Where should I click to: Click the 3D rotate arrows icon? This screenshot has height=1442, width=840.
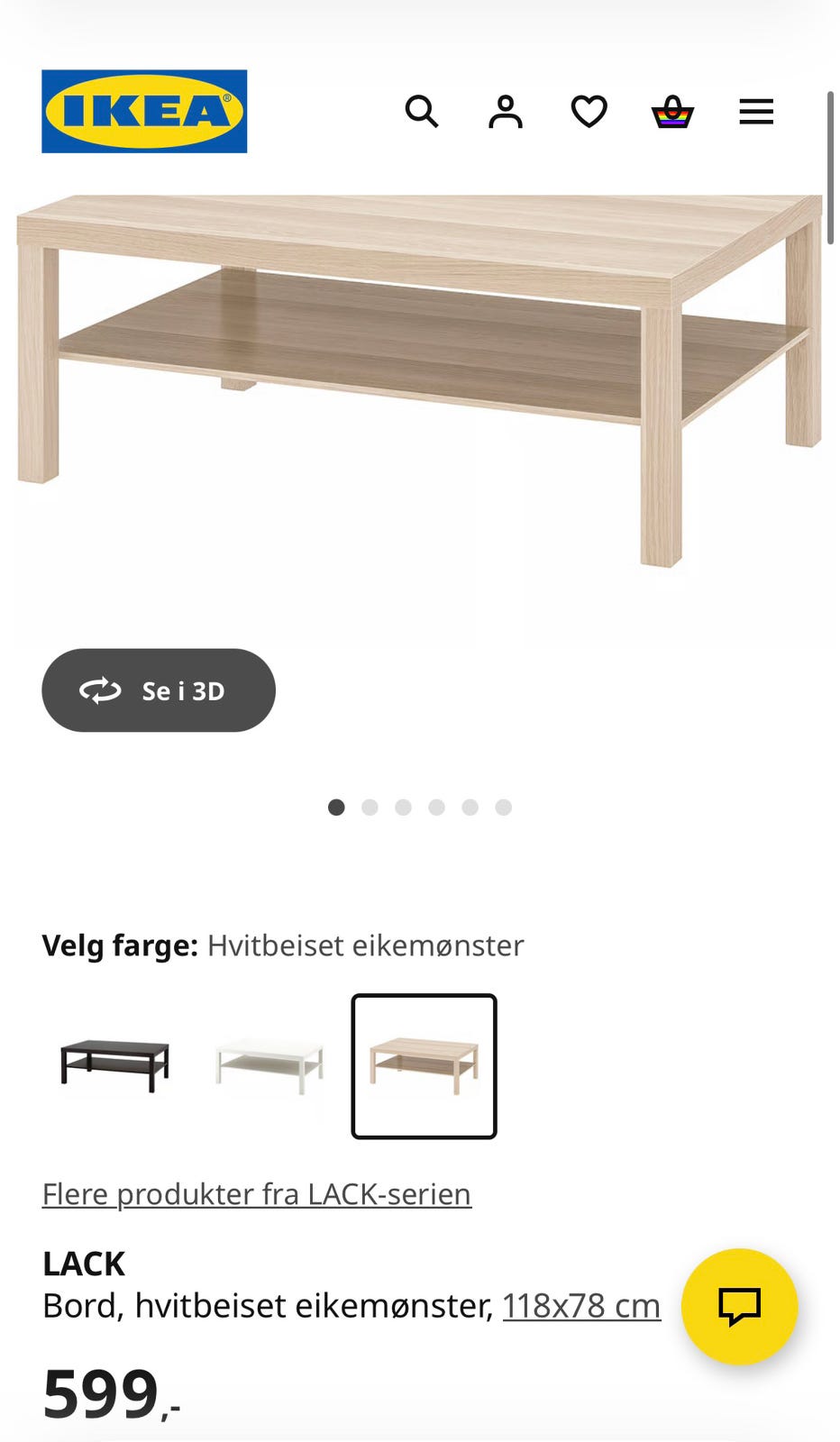coord(102,690)
